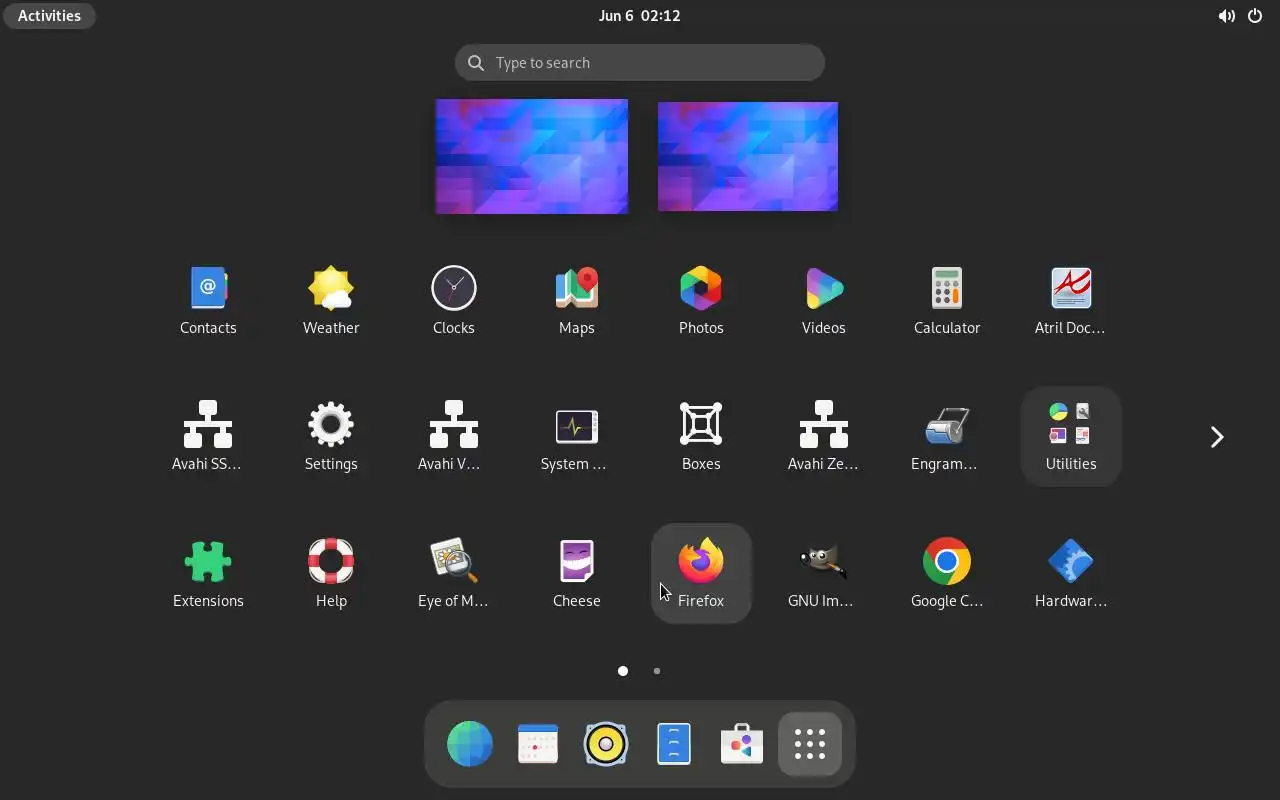Launch the Weather app
The width and height of the screenshot is (1280, 800).
(331, 299)
